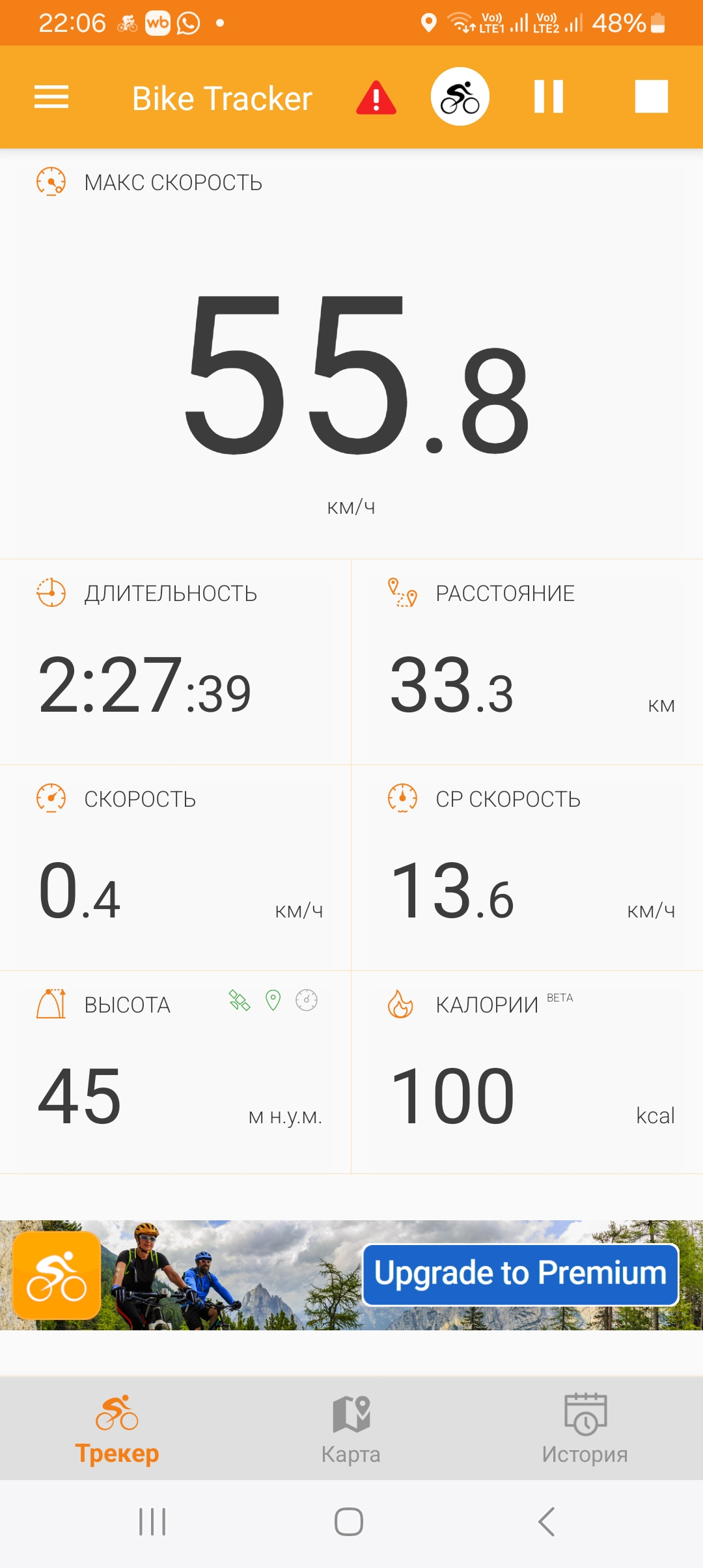Stop the current ride recording
The width and height of the screenshot is (703, 1568).
[x=652, y=97]
